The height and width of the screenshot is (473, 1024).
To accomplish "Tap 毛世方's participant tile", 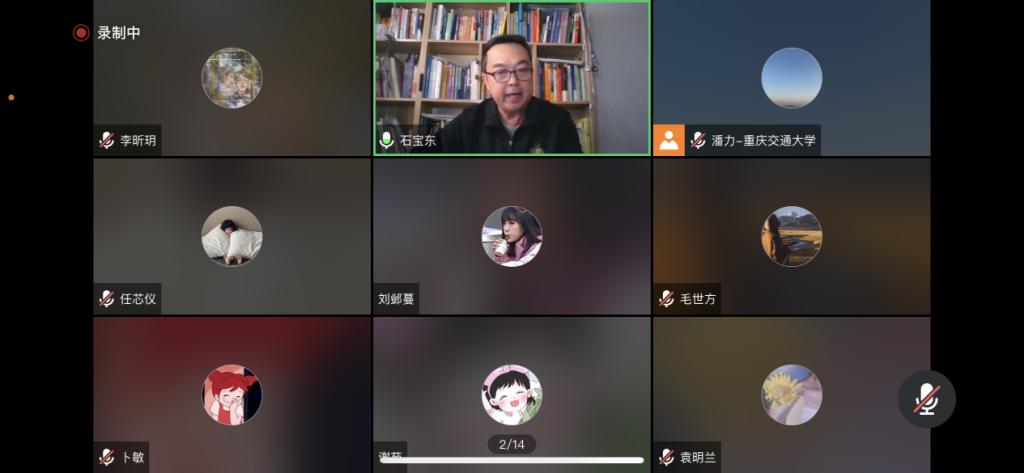I will (791, 236).
